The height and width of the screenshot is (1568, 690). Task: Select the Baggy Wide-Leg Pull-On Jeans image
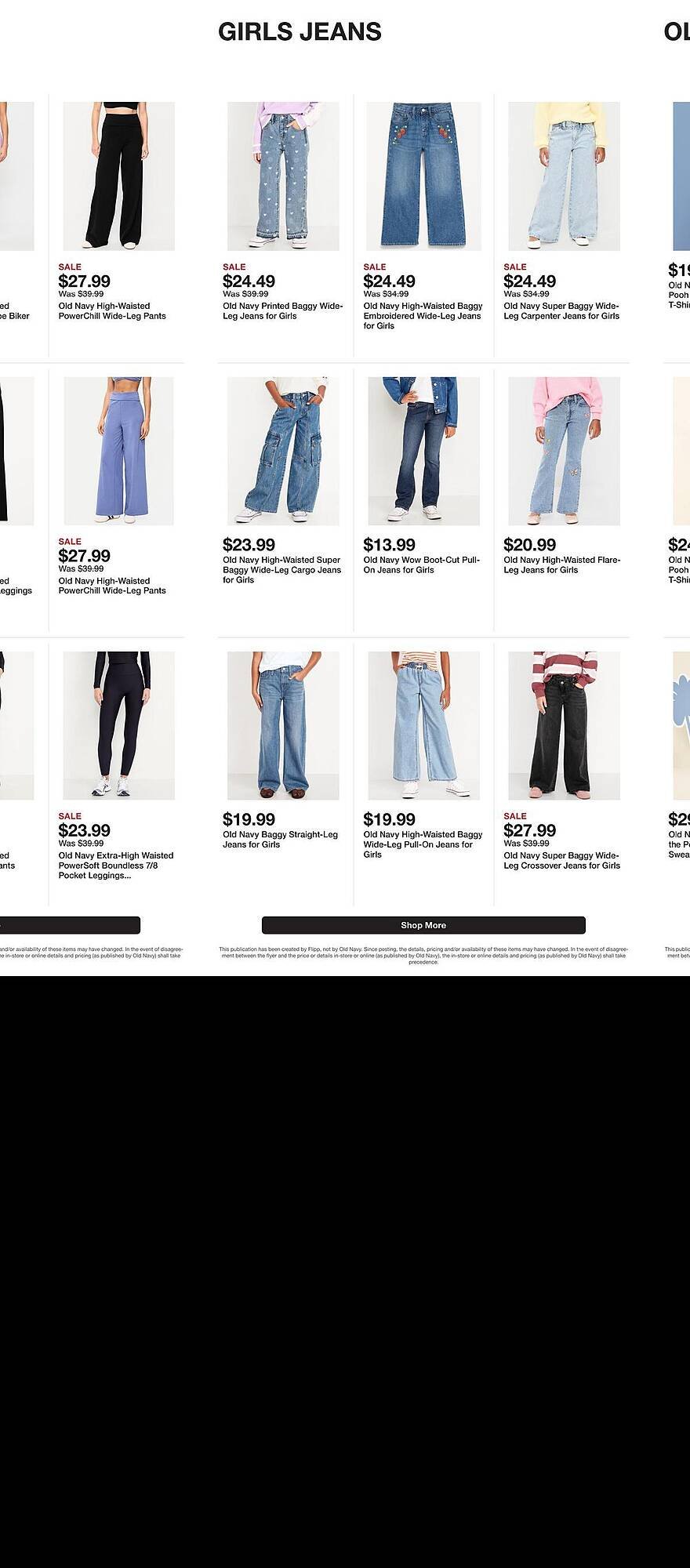coord(424,721)
